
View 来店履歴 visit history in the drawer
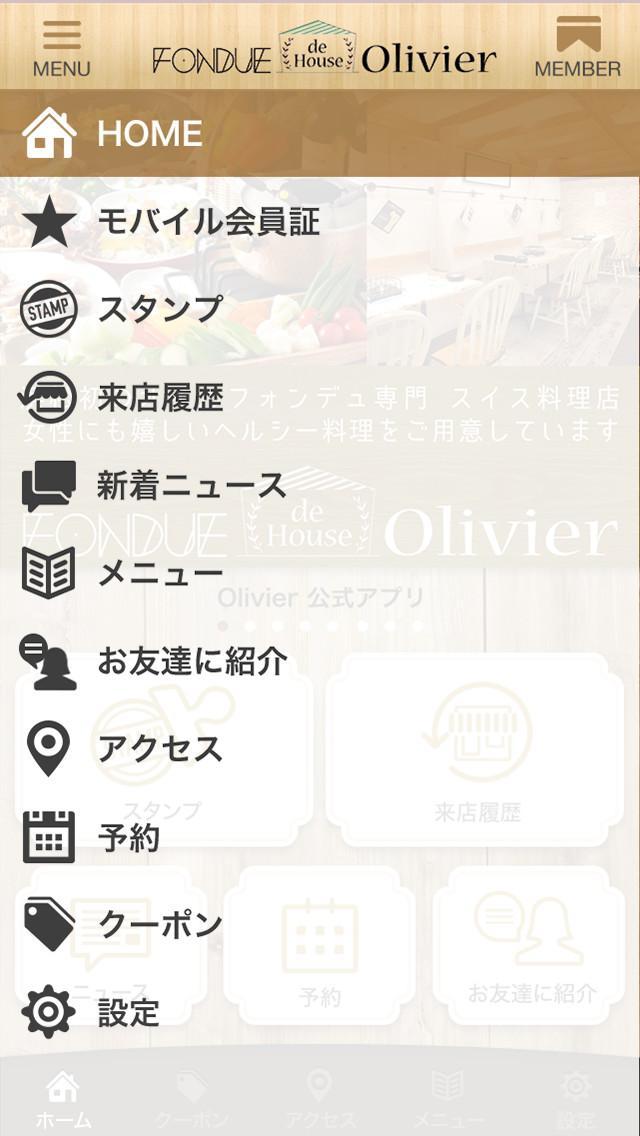pyautogui.click(x=160, y=397)
